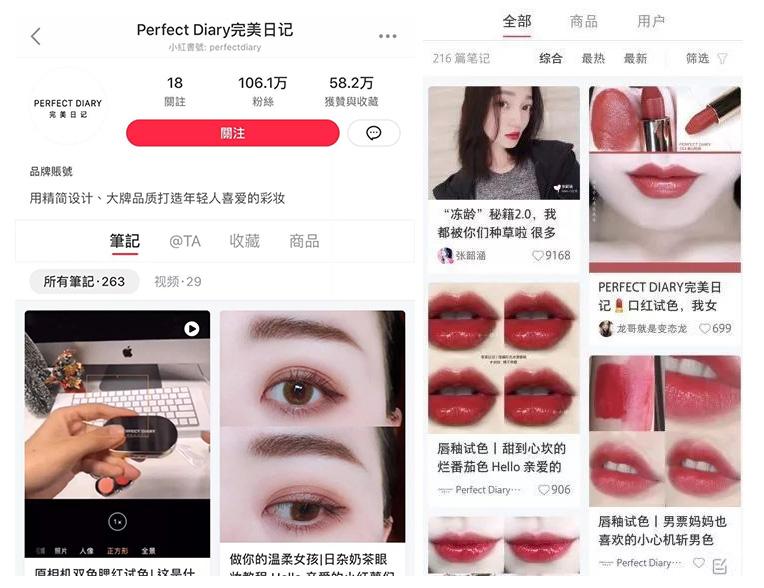Switch to the 用户 search tab

point(651,21)
